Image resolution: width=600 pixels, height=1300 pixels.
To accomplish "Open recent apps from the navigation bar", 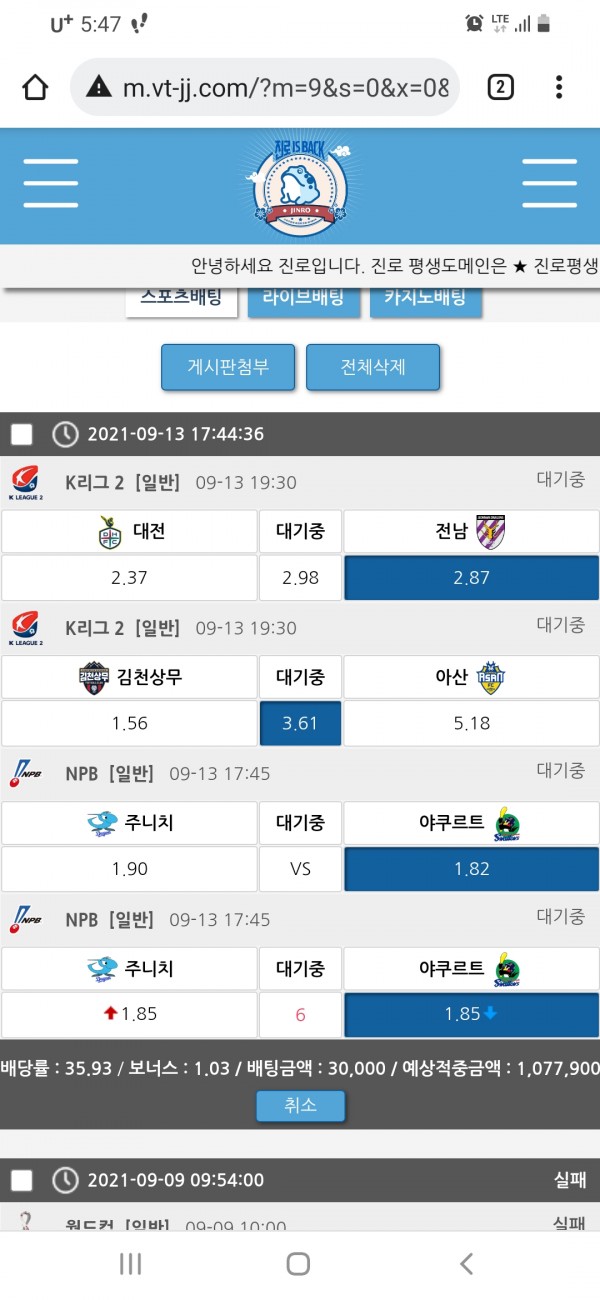I will click(x=130, y=1264).
